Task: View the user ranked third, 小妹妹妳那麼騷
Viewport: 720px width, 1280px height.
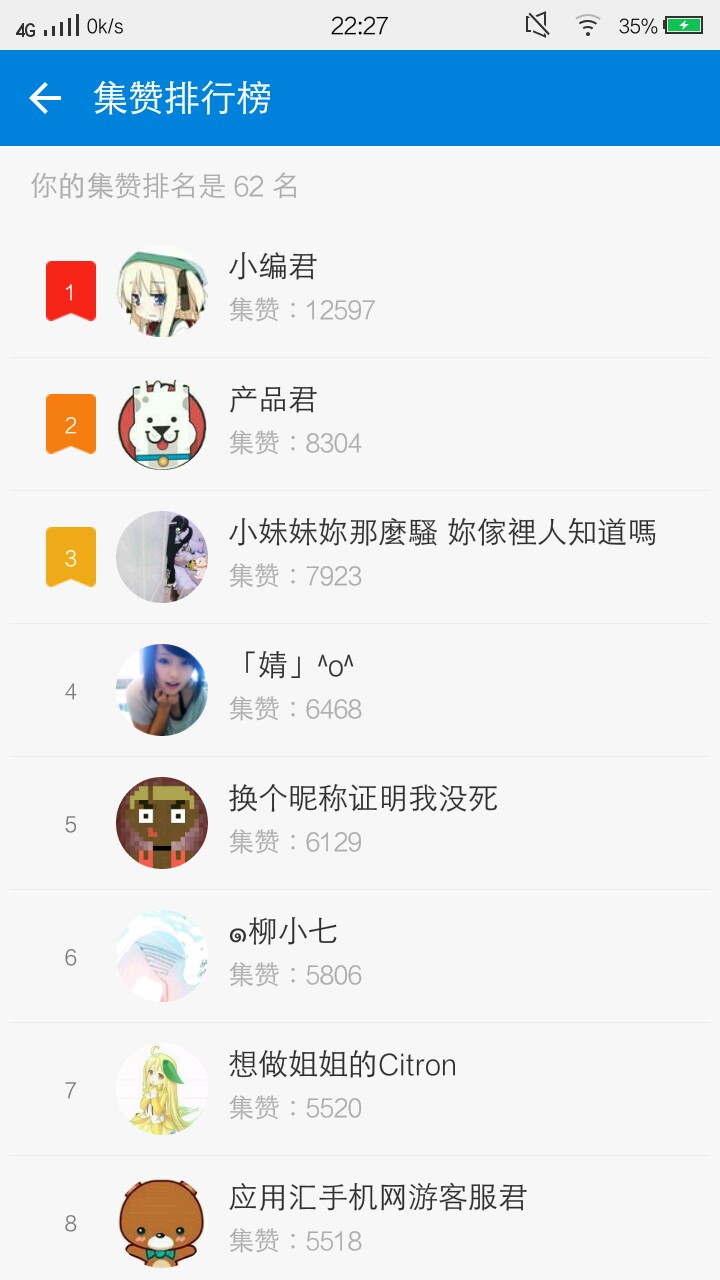Action: click(360, 557)
